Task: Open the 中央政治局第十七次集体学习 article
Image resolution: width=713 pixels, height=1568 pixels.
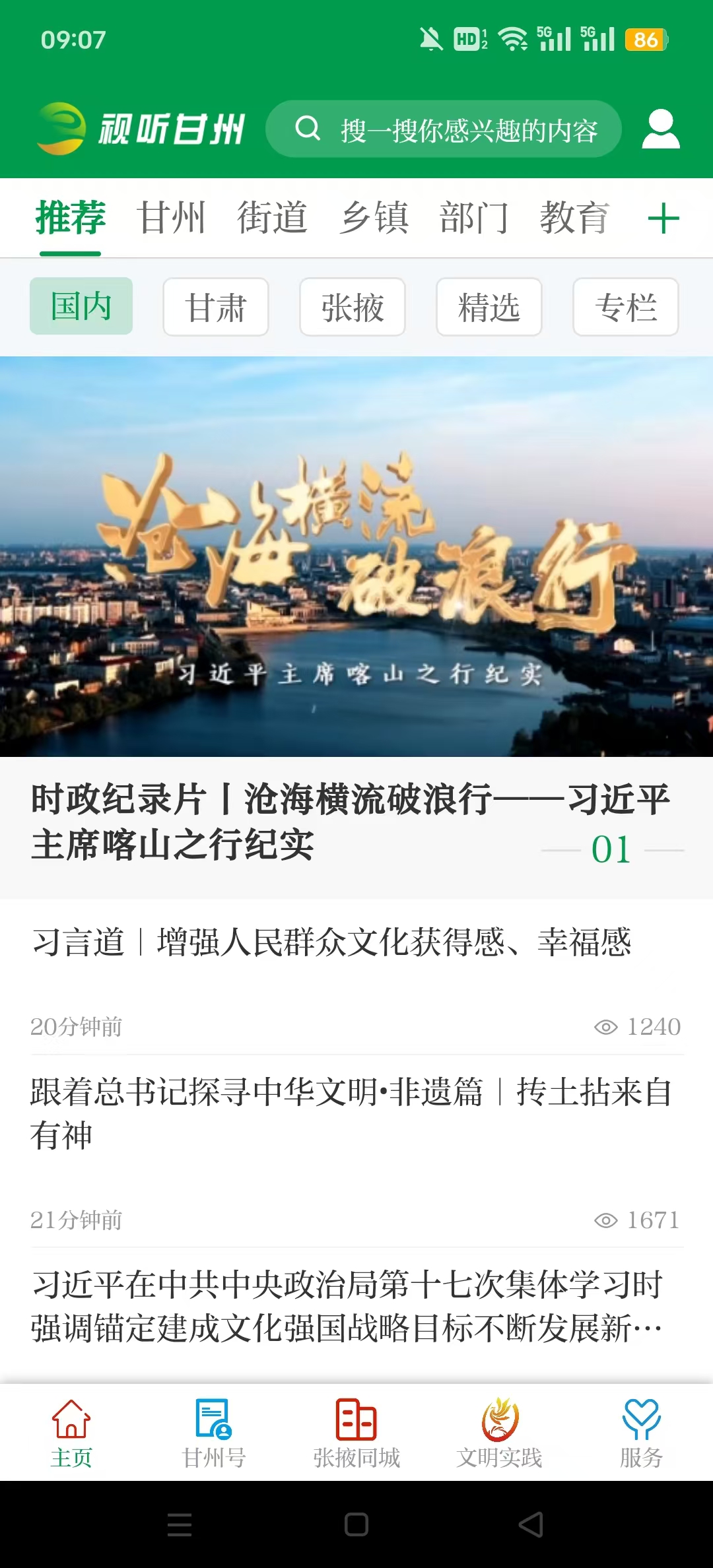Action: click(347, 1306)
